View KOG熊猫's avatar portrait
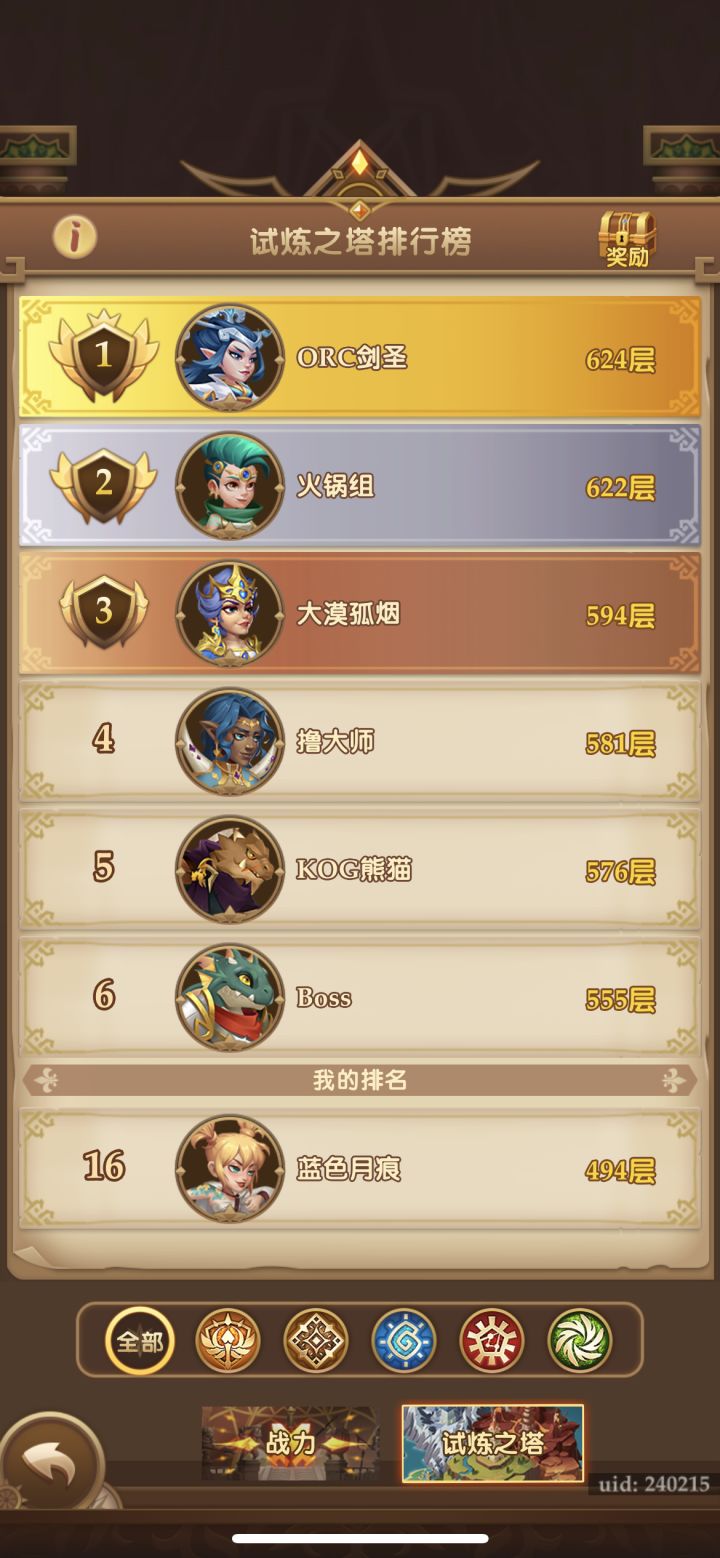Viewport: 720px width, 1558px height. [x=228, y=868]
